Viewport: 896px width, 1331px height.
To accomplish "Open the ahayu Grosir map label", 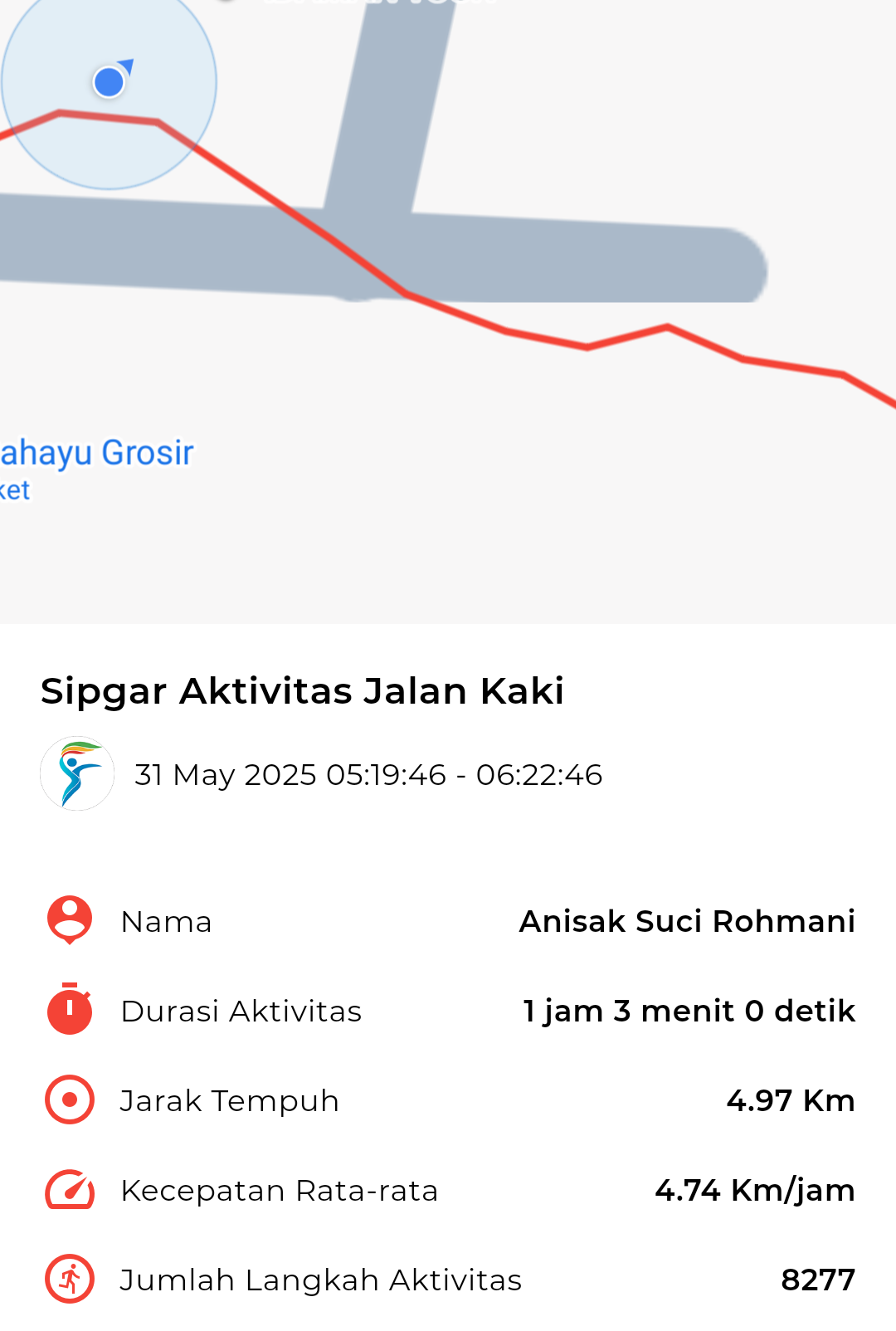I will 95,454.
